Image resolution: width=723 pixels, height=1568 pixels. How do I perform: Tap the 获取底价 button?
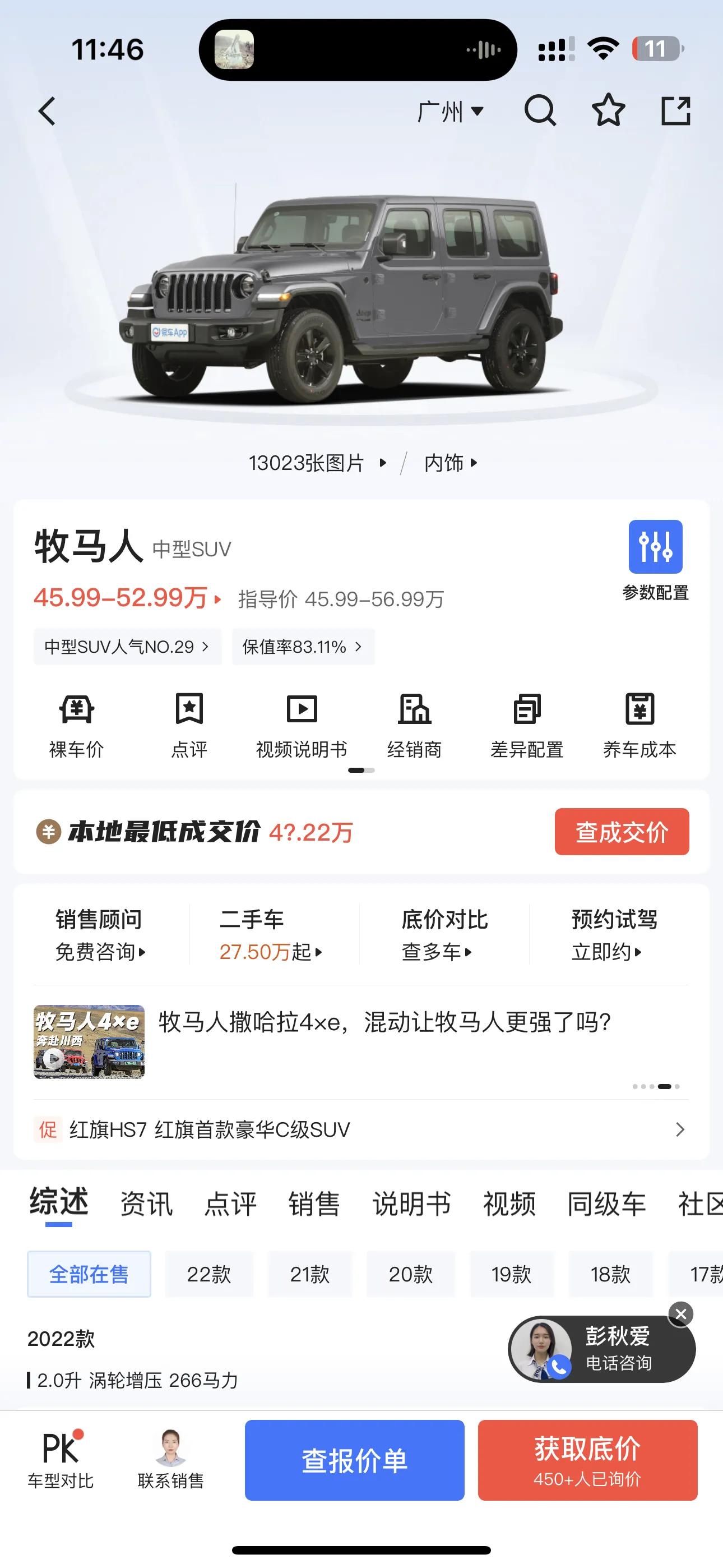pos(587,1460)
